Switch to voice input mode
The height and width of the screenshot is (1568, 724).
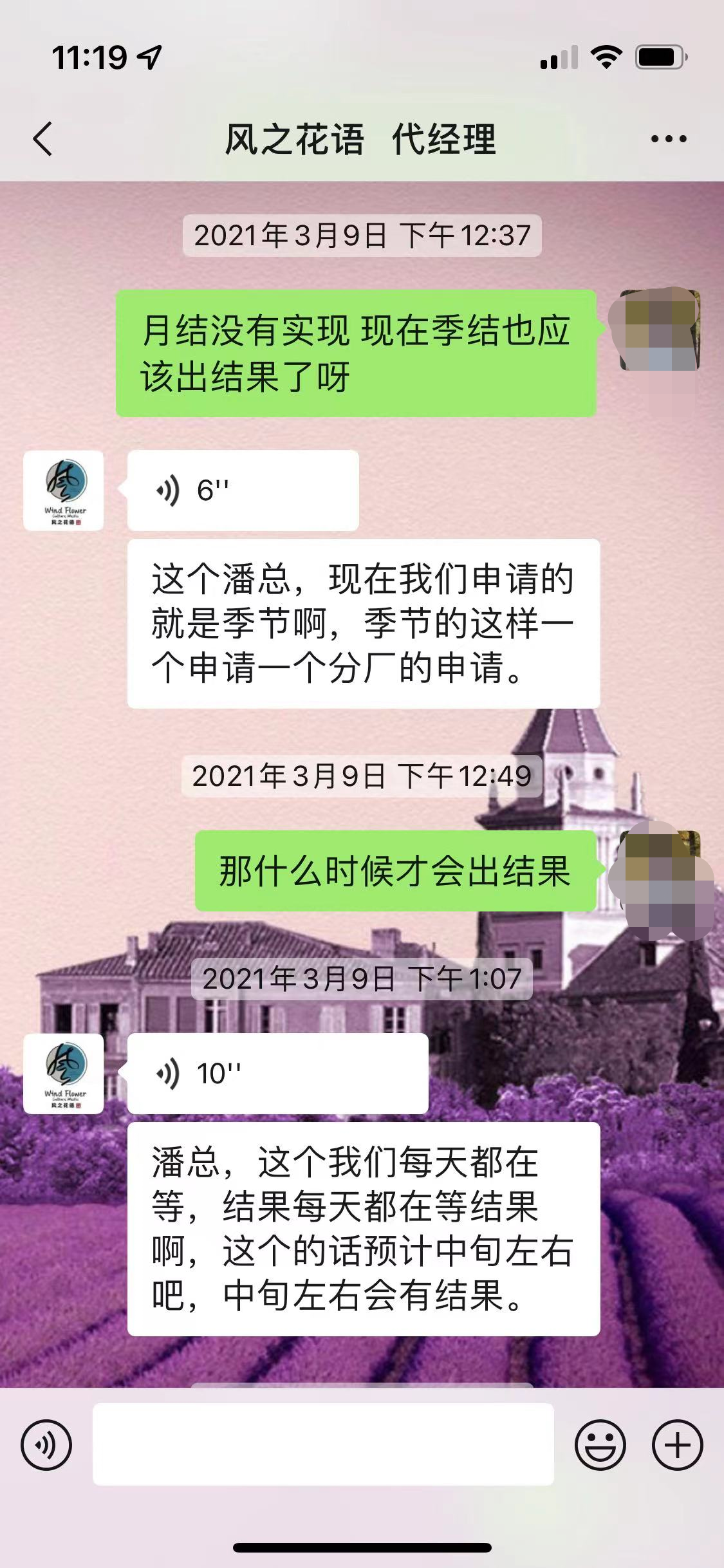pyautogui.click(x=46, y=1445)
